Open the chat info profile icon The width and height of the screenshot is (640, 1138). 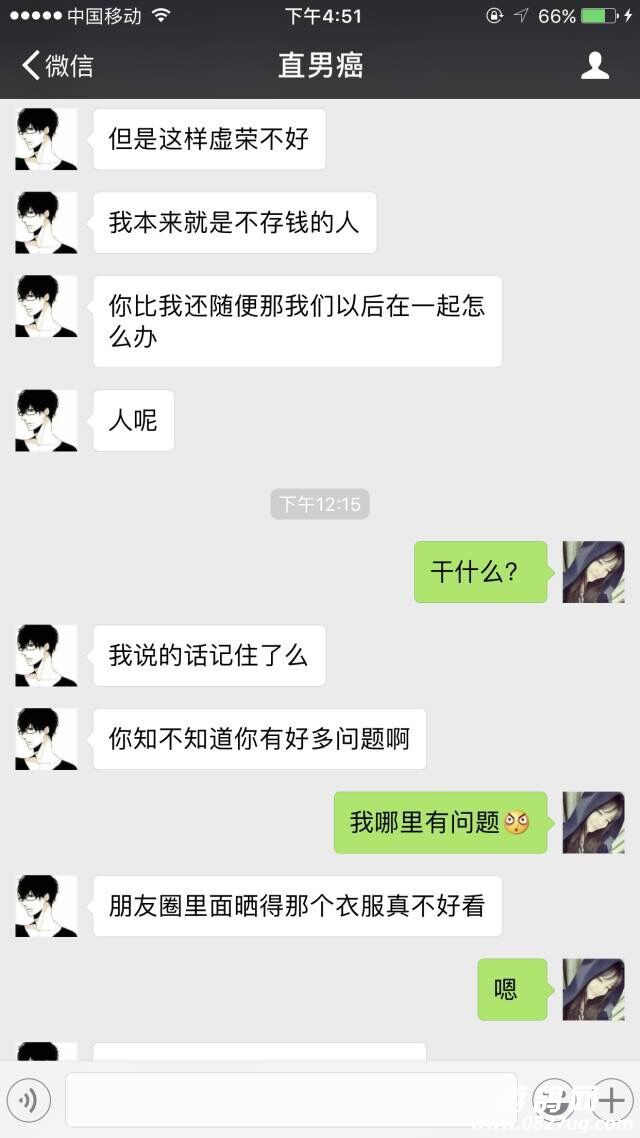click(595, 66)
